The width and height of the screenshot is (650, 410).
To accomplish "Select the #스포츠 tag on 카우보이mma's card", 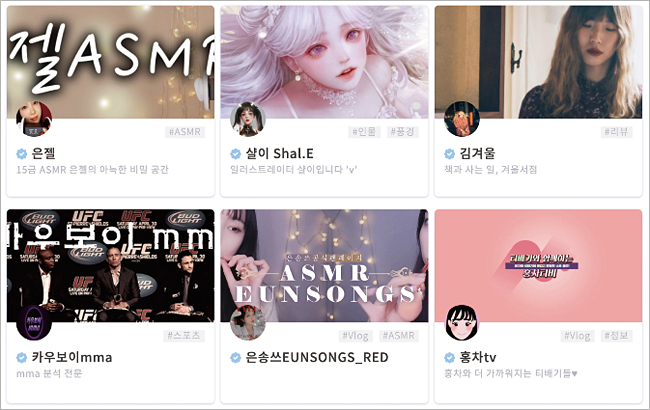I will [x=183, y=336].
